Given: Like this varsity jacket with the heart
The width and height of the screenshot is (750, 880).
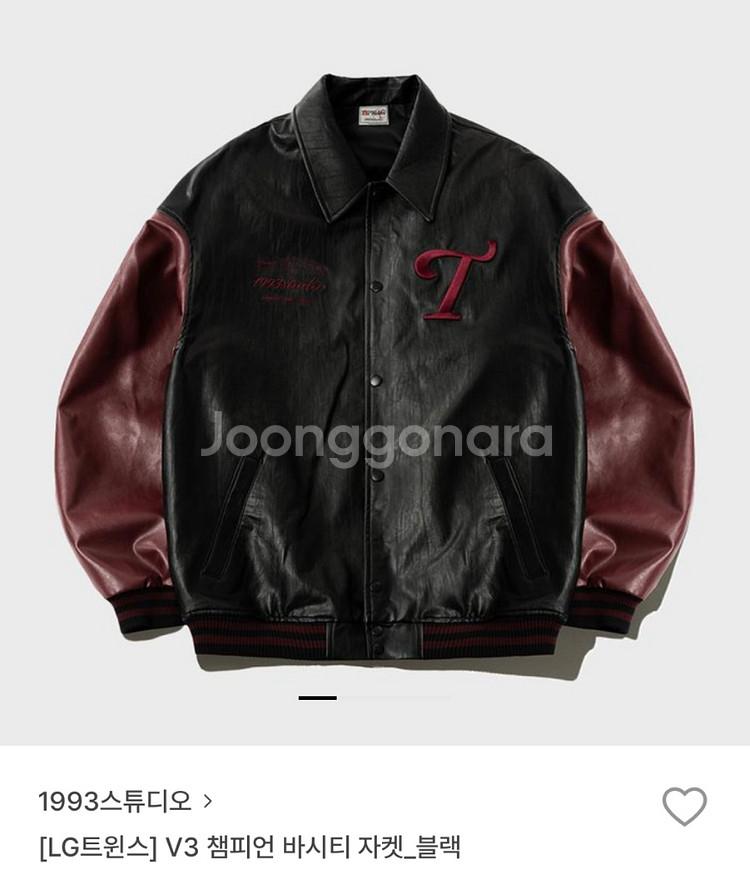Looking at the screenshot, I should [x=685, y=806].
